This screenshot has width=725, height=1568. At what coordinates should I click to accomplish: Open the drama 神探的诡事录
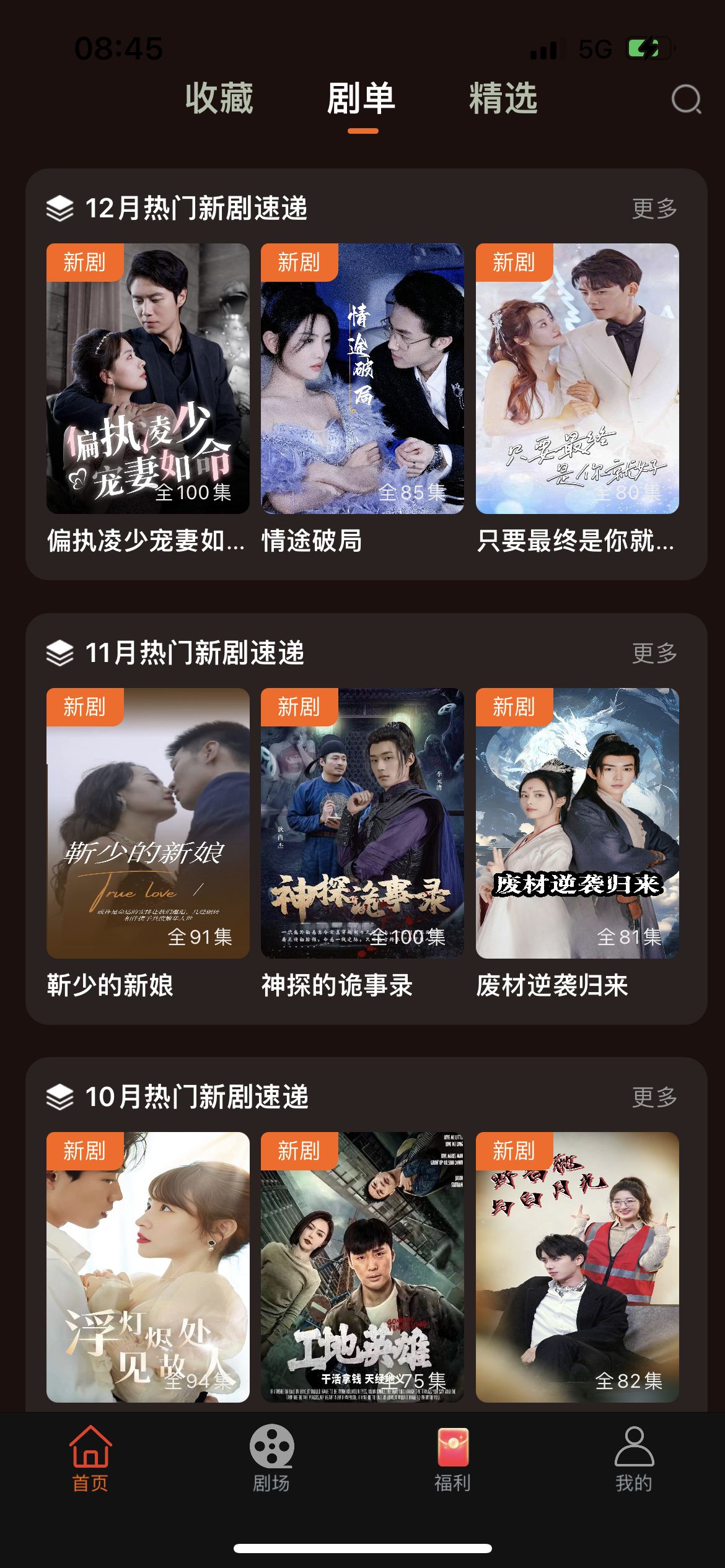point(362,823)
